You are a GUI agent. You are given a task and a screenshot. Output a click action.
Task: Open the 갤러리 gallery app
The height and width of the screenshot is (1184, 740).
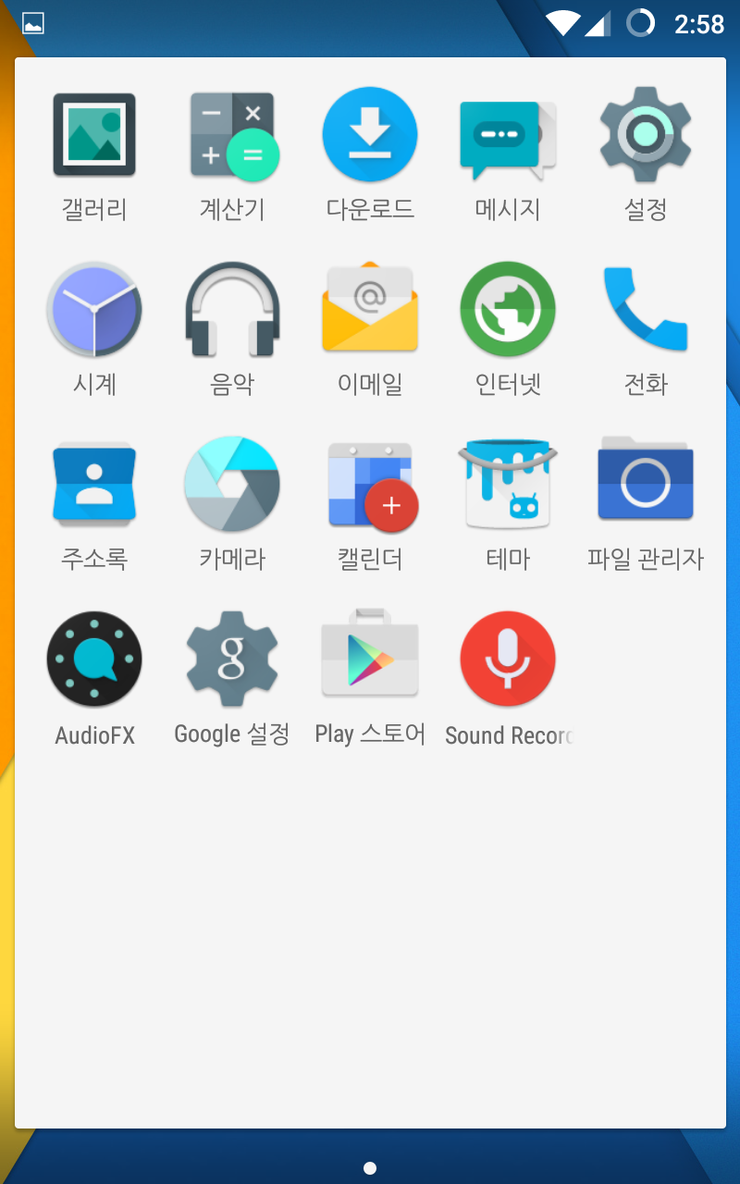coord(94,135)
